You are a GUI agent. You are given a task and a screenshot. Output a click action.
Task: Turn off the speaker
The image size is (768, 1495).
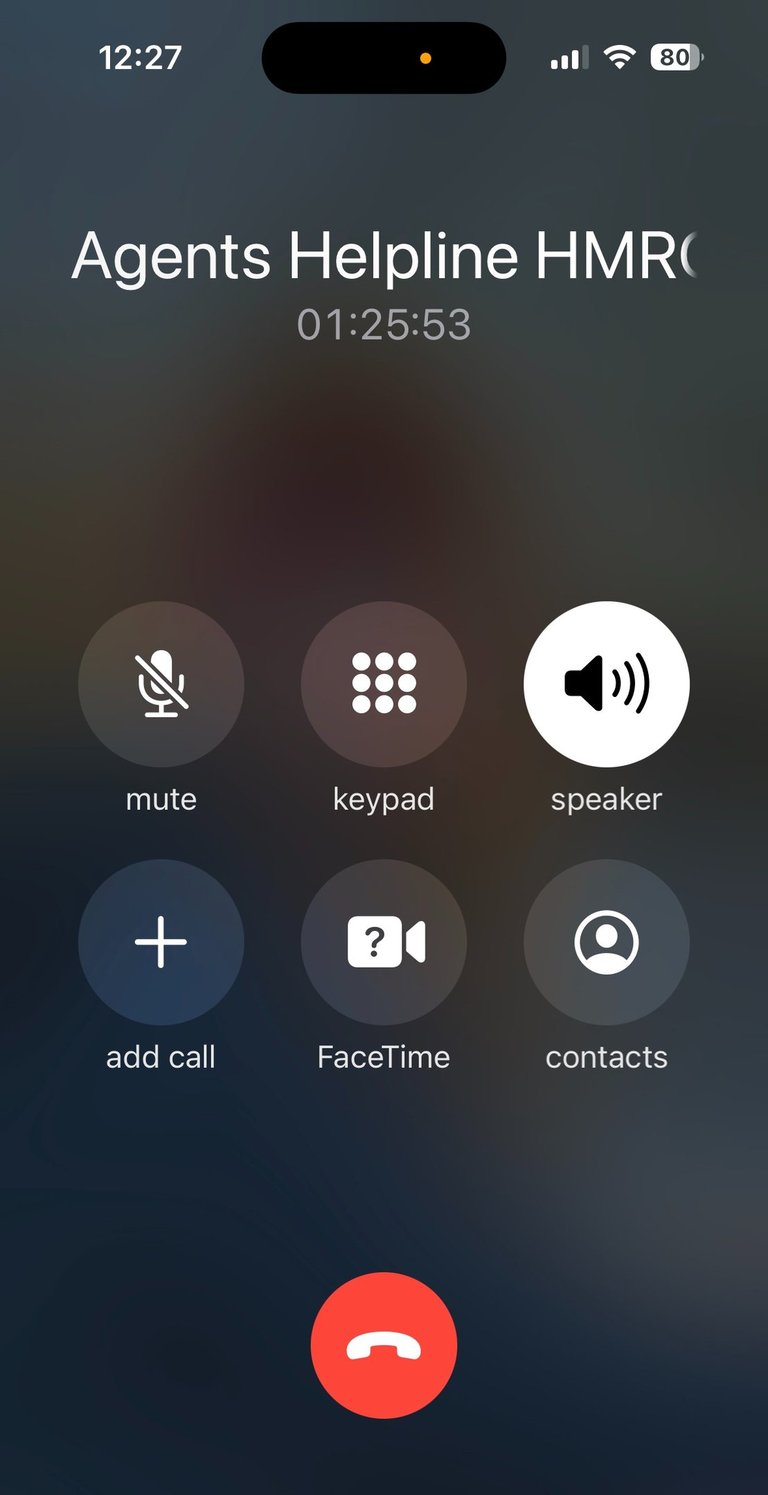coord(606,684)
